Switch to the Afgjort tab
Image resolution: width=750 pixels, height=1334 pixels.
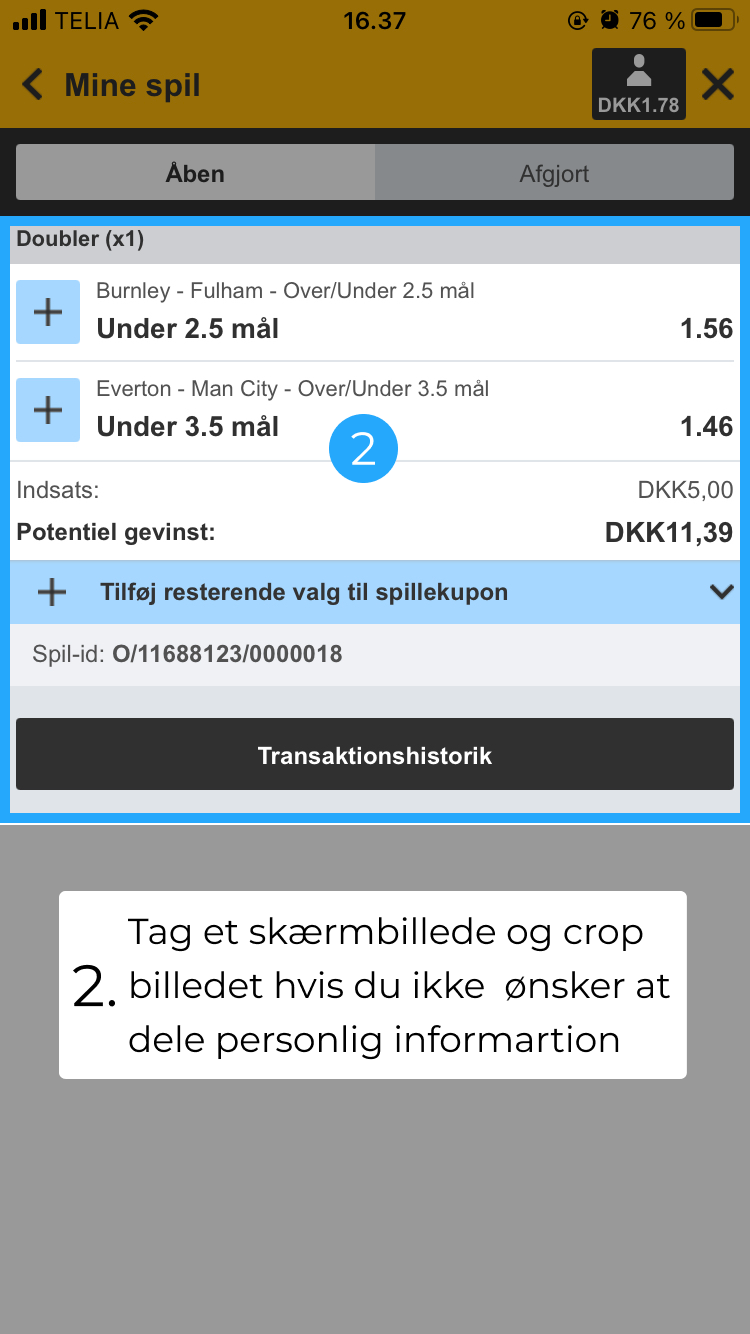[x=555, y=172]
